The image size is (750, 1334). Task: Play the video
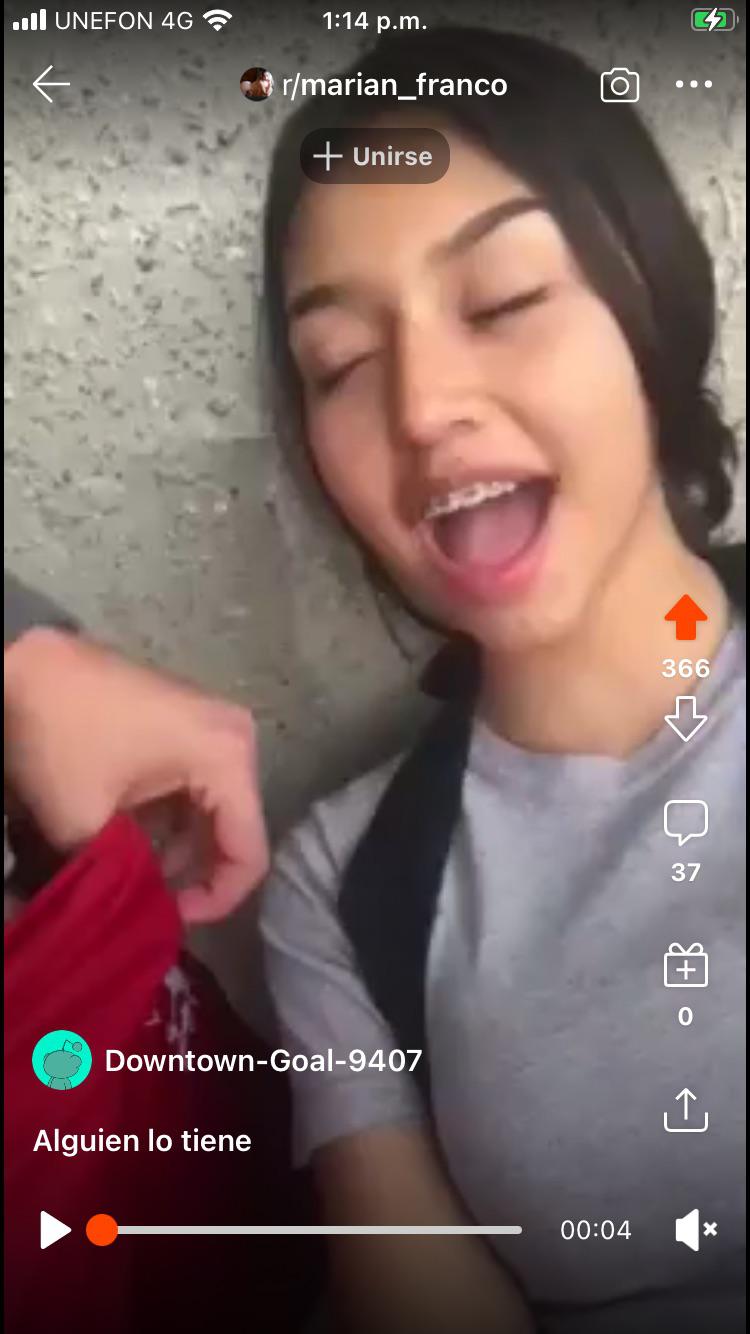click(x=55, y=1230)
